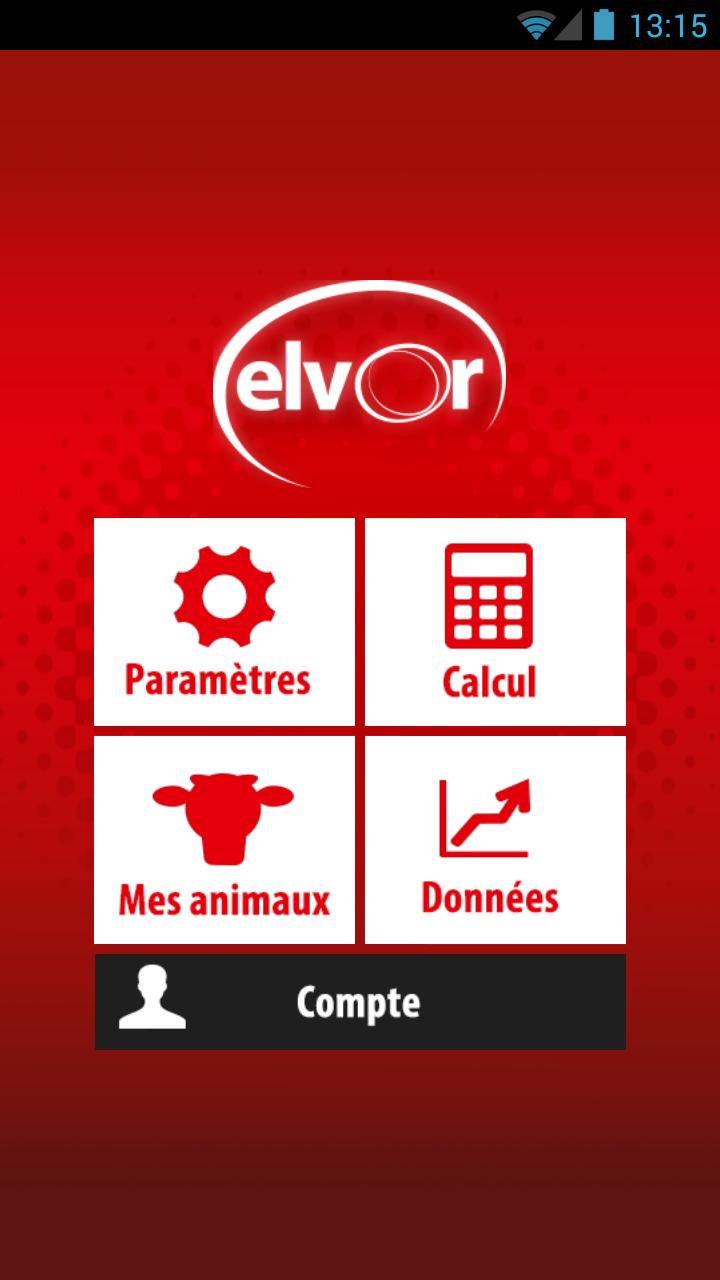
Task: Click the person icon on the Compte bar
Action: pyautogui.click(x=152, y=1000)
